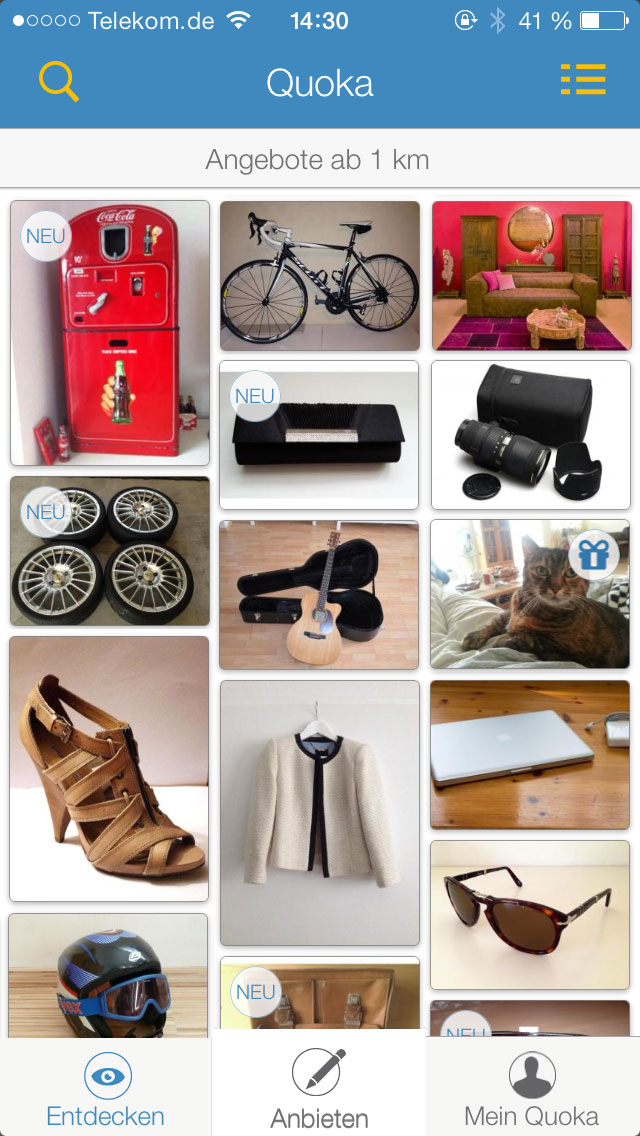
Task: Open the black clutch bag listing
Action: 320,435
